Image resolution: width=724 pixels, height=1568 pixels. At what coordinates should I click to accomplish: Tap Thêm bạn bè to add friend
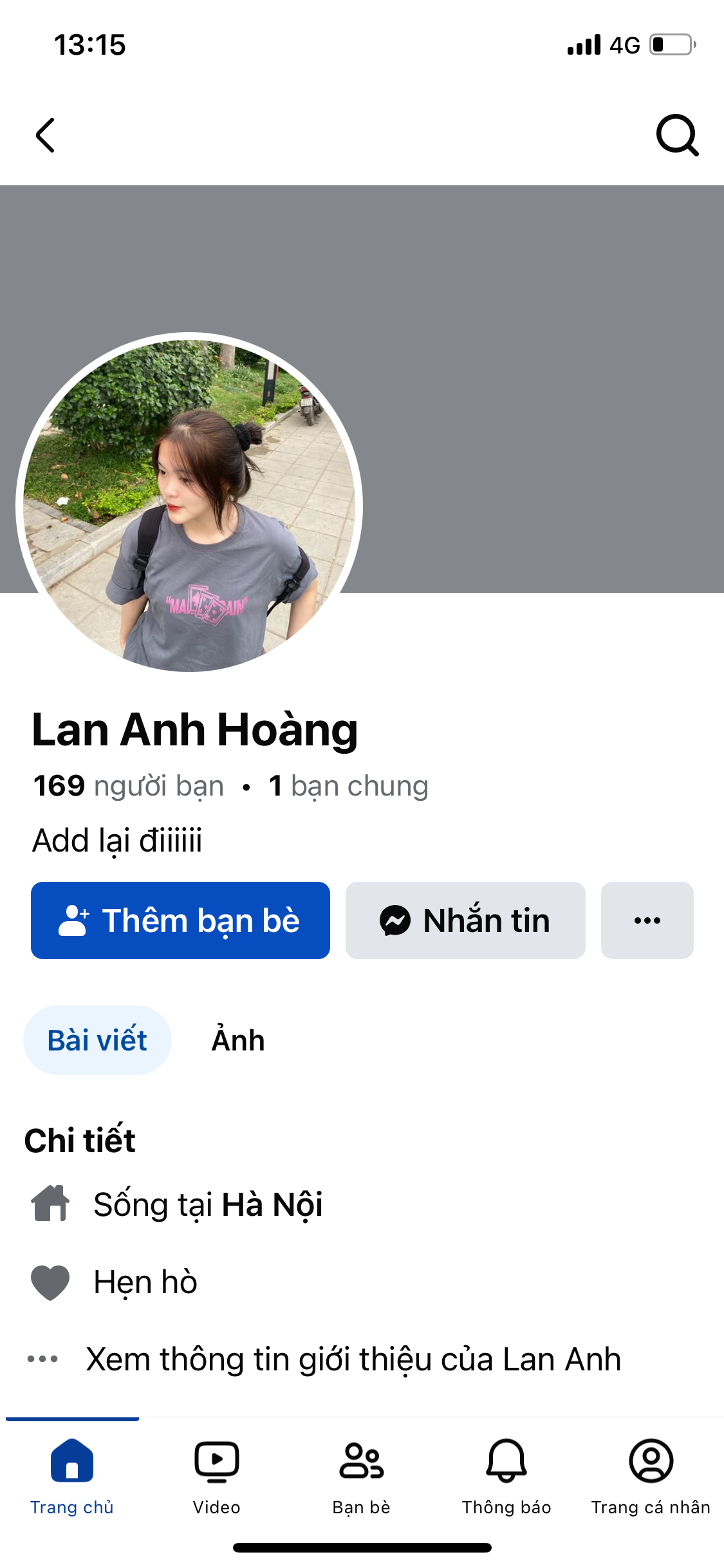click(180, 920)
